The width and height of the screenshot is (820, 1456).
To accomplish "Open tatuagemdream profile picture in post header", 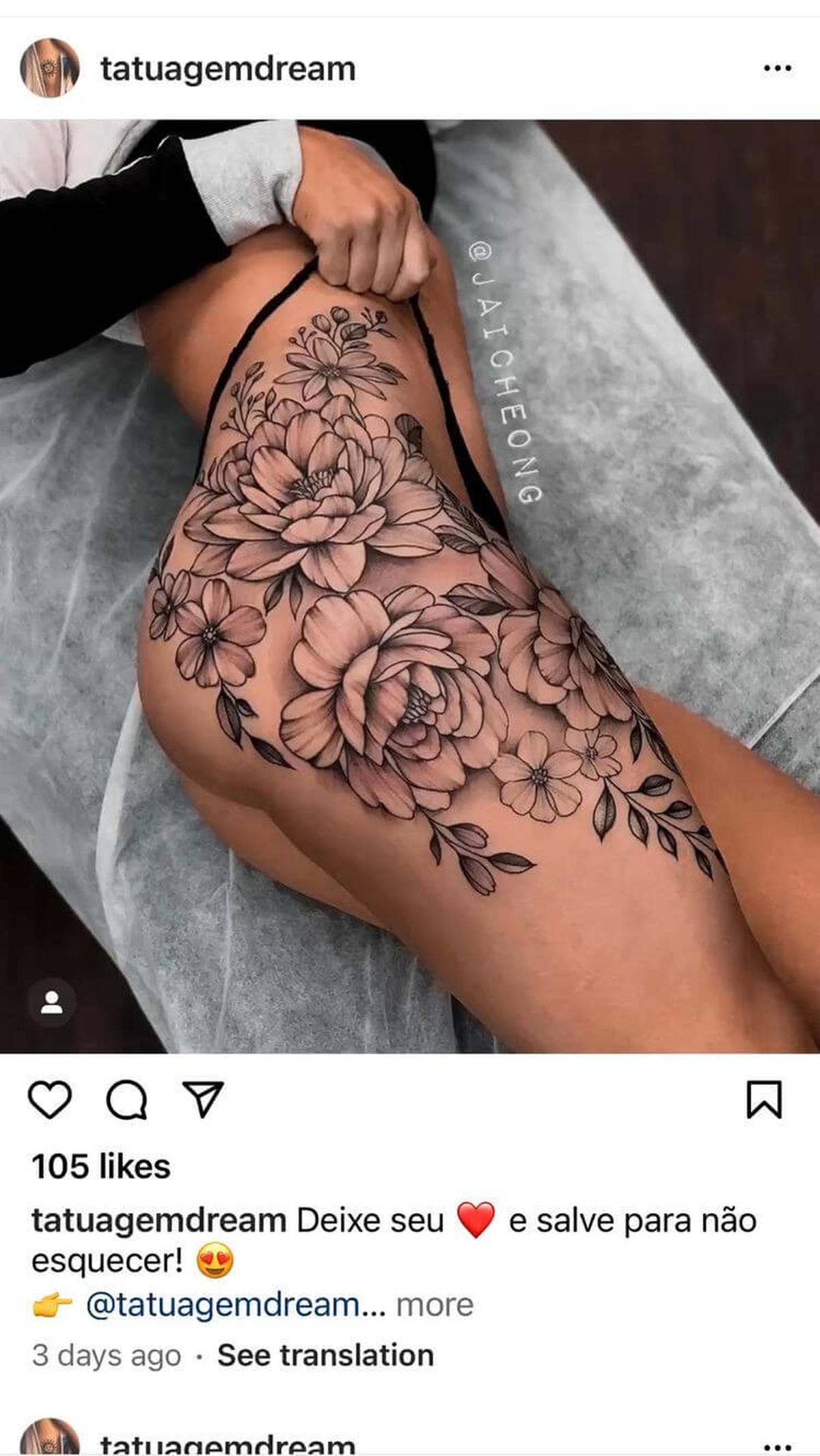I will point(50,68).
